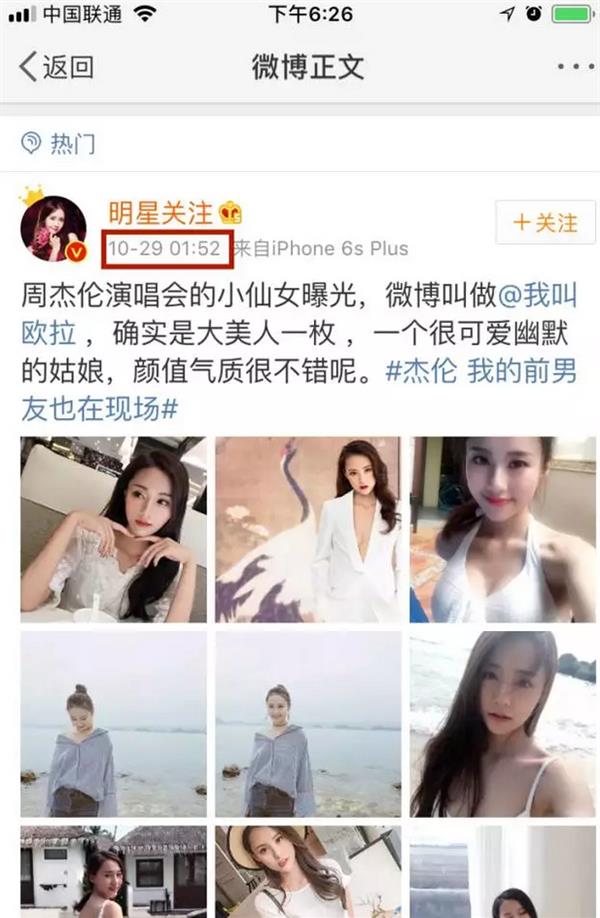Open the three-dot overflow menu
600x918 pixels.
coord(575,67)
